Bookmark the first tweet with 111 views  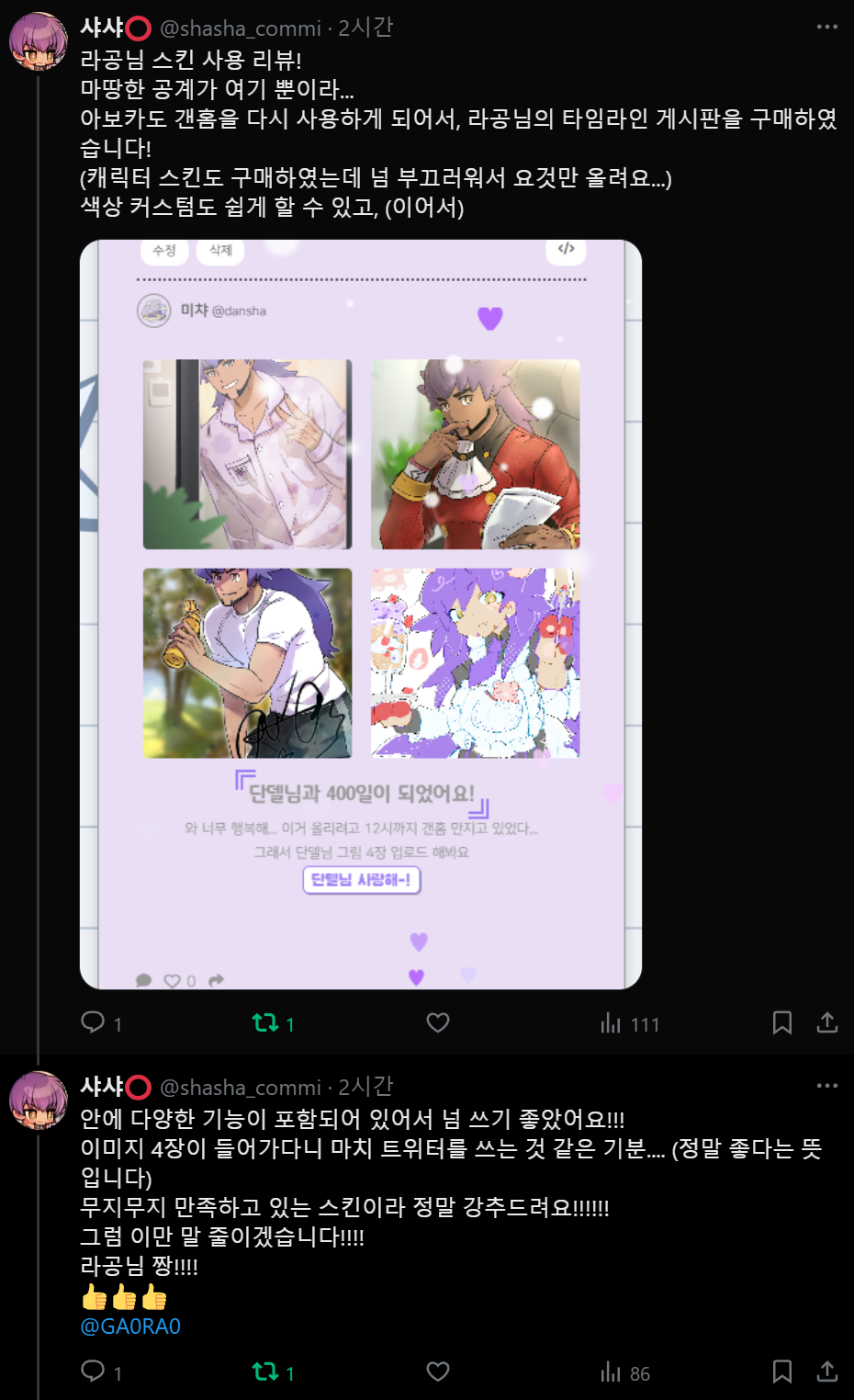click(781, 1022)
